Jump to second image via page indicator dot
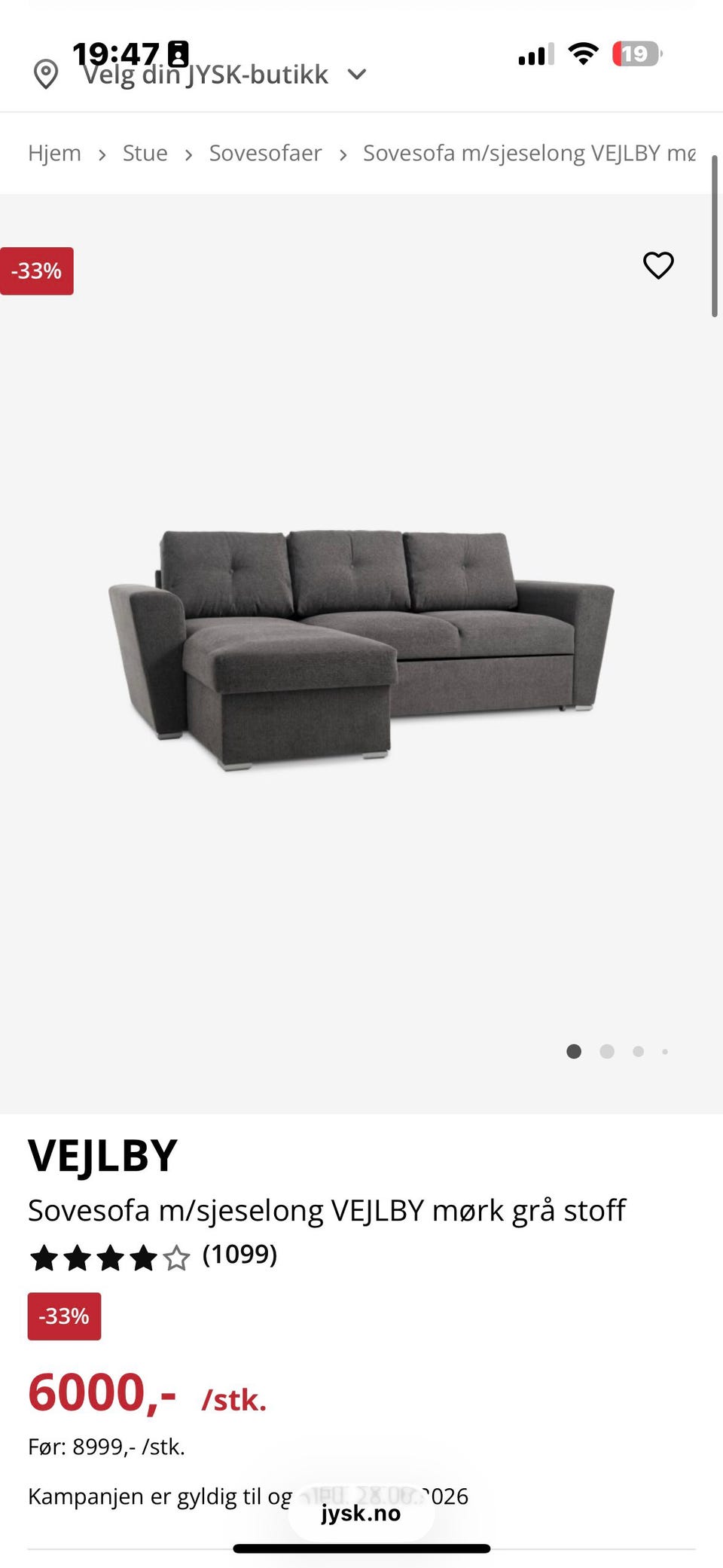 pos(607,1051)
